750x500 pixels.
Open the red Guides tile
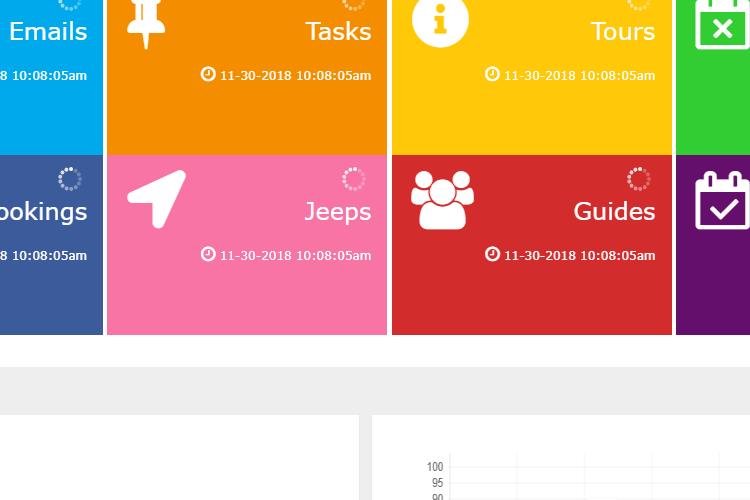coord(531,245)
